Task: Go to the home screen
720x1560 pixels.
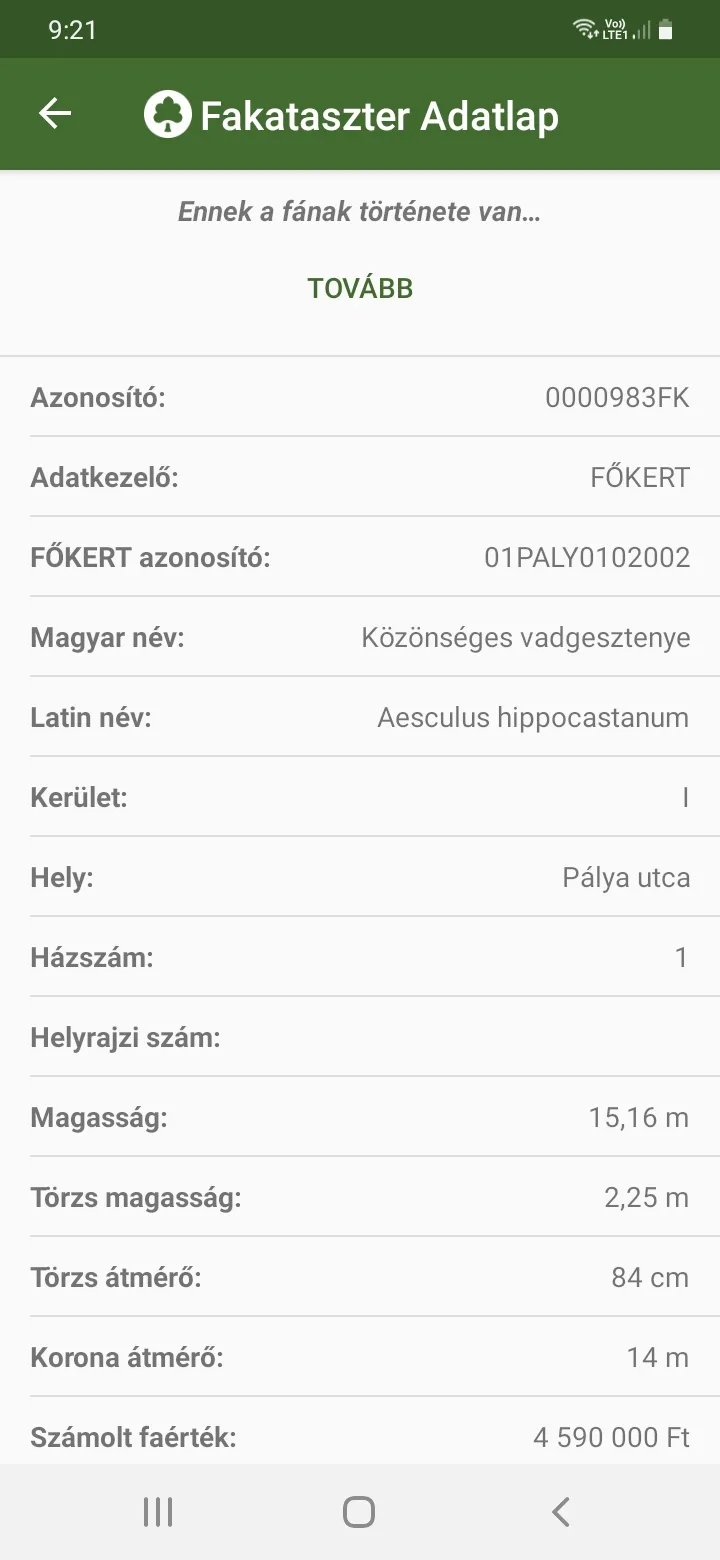Action: [x=359, y=1512]
